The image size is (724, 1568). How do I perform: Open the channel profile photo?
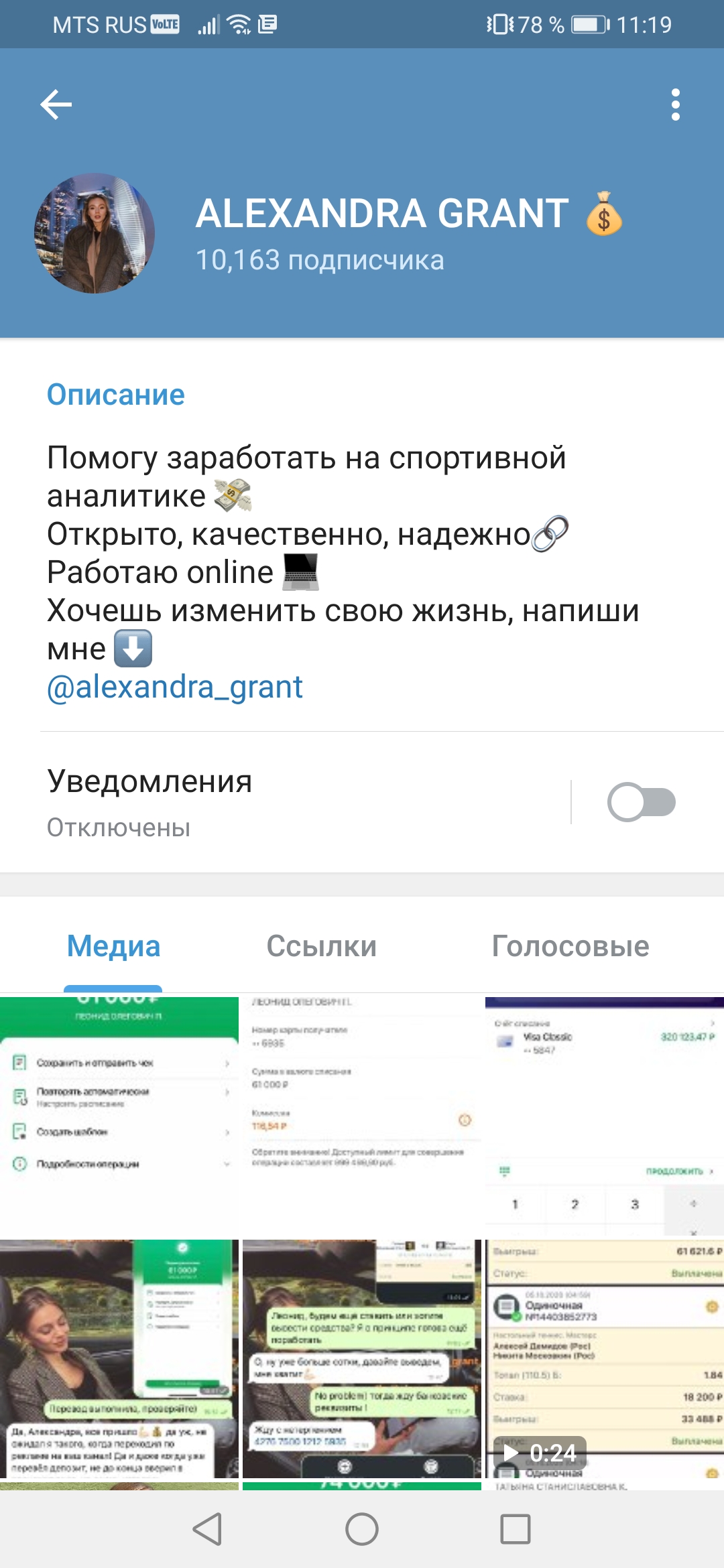(x=95, y=233)
